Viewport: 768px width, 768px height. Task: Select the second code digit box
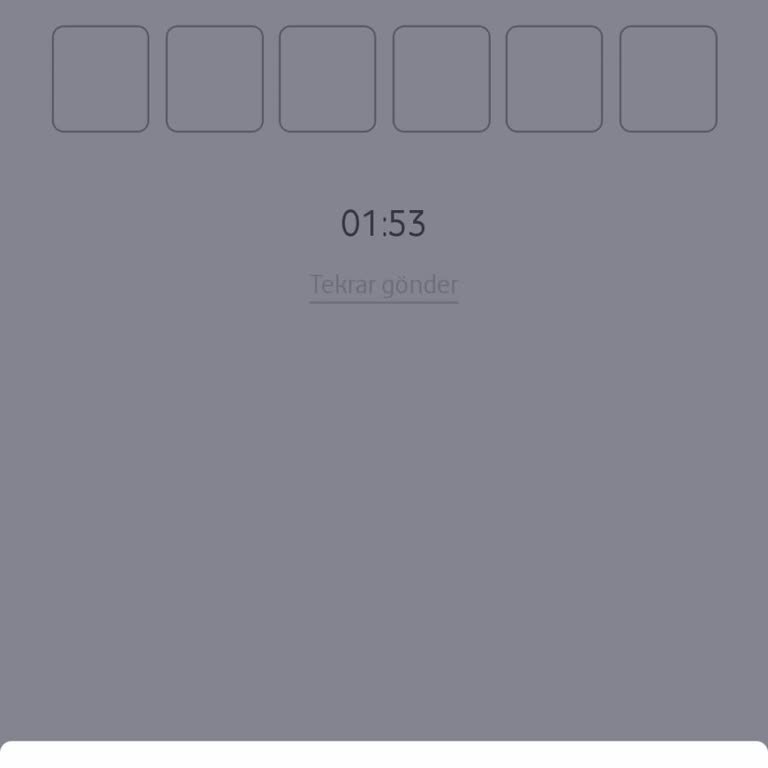(x=214, y=79)
